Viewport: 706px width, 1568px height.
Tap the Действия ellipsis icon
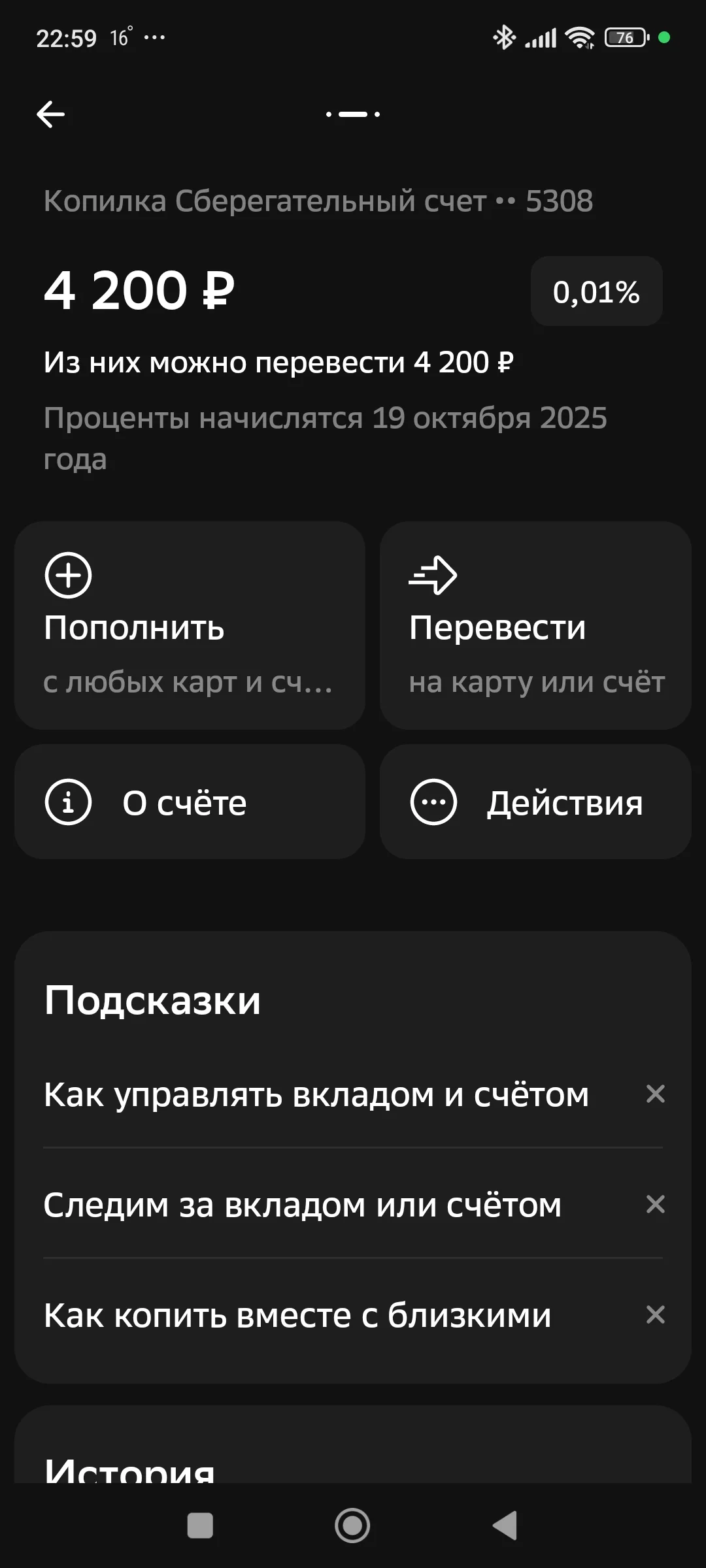point(433,802)
